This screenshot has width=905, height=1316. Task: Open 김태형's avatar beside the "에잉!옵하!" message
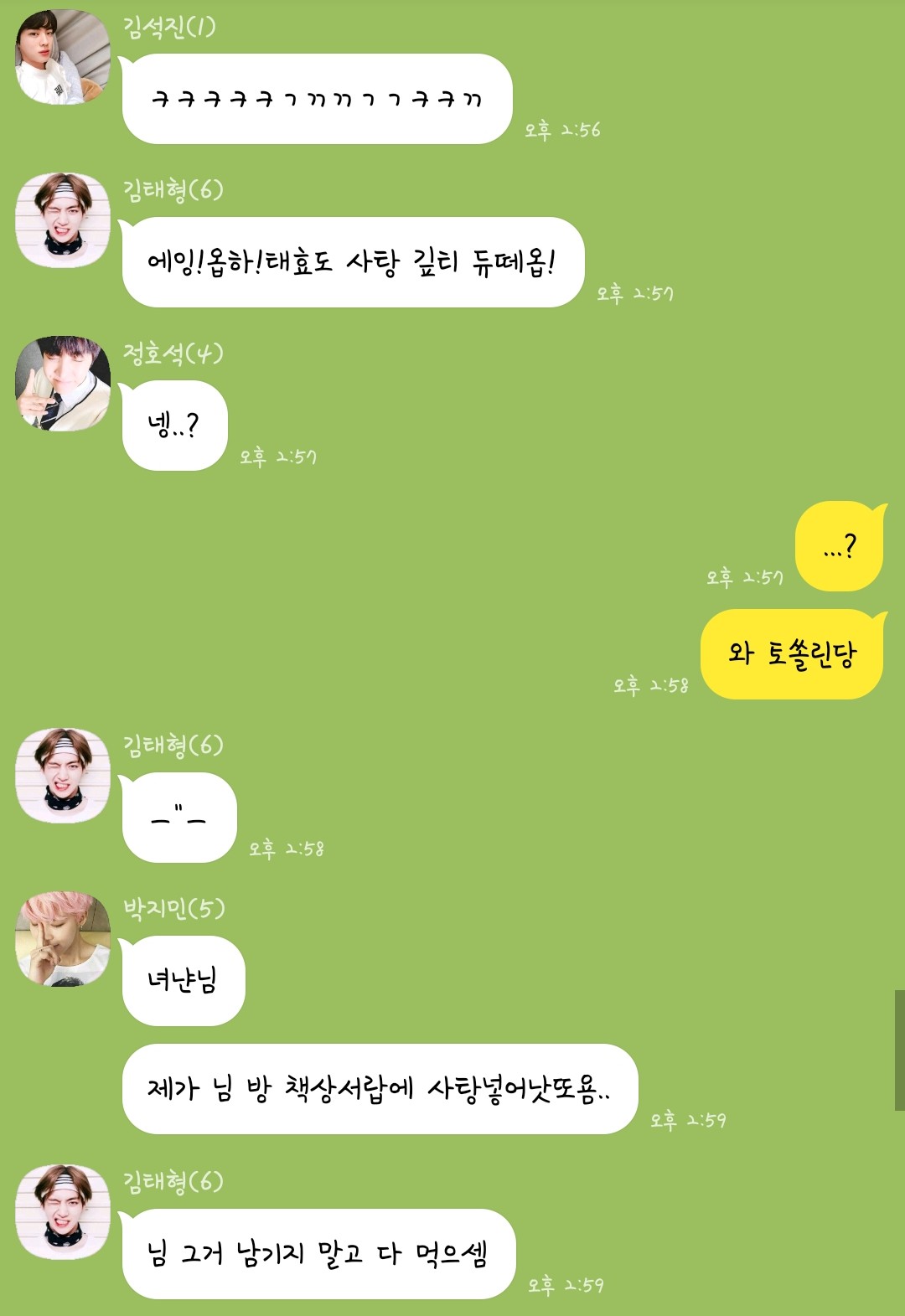tap(63, 220)
